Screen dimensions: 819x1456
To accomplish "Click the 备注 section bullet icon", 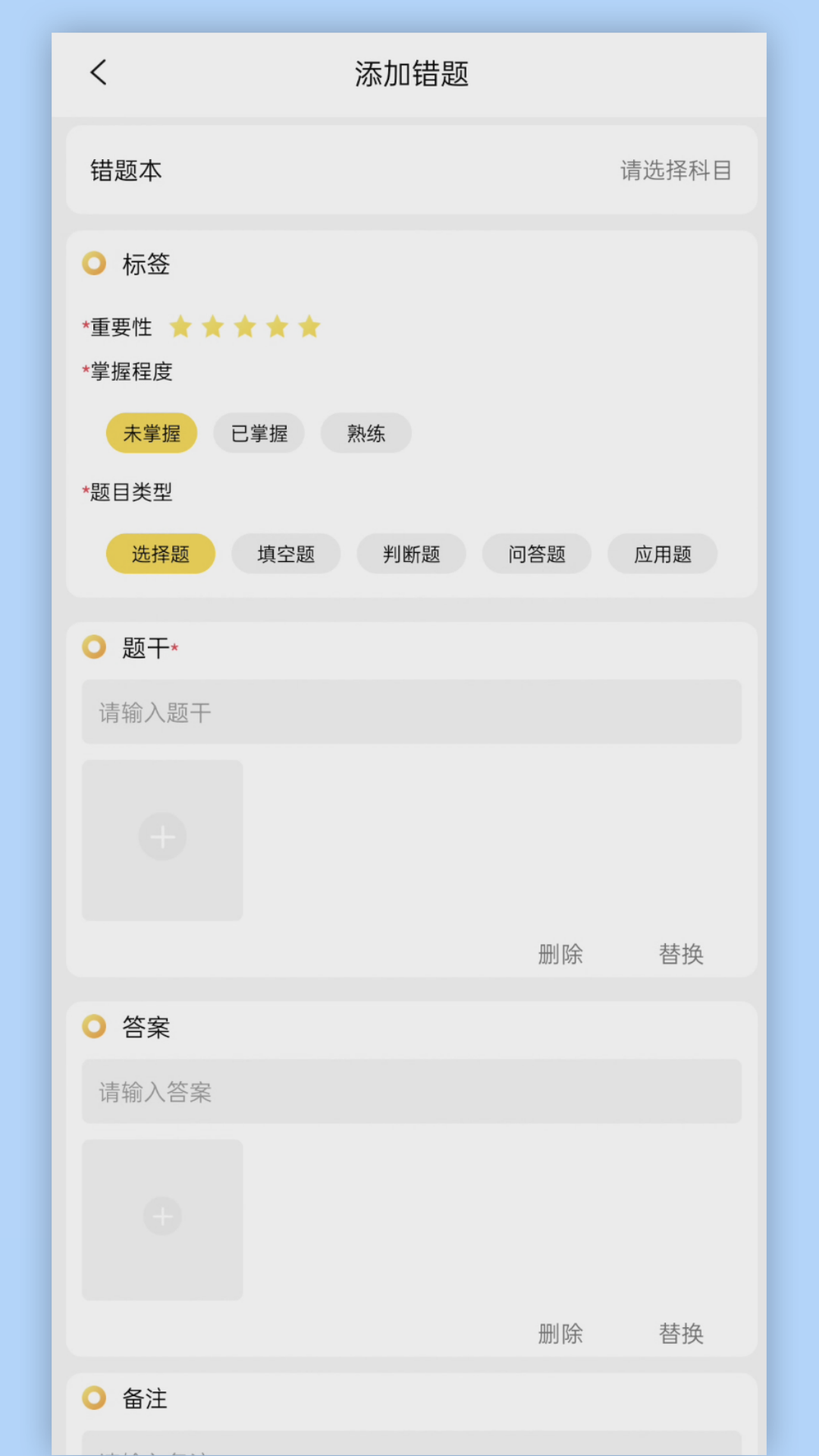I will click(93, 1399).
